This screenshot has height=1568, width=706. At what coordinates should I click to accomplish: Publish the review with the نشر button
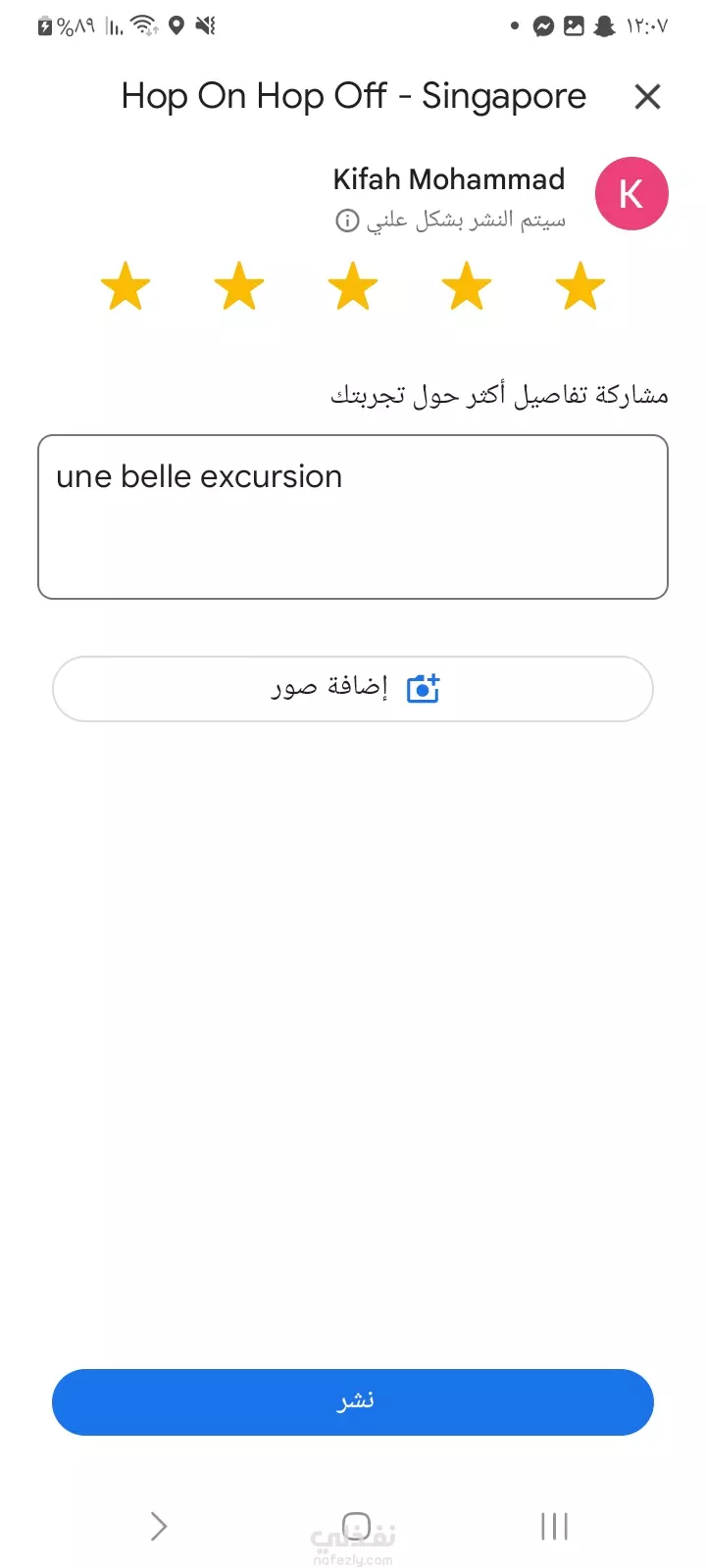pos(353,1402)
